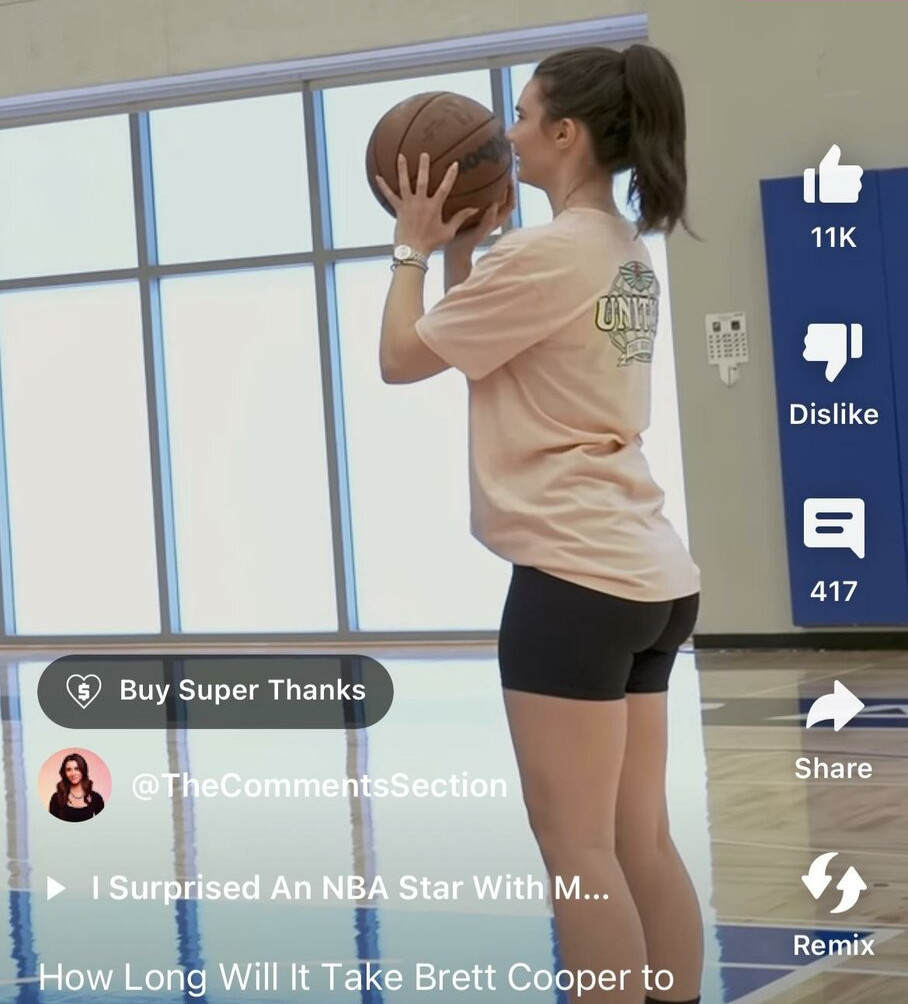The height and width of the screenshot is (1004, 908).
Task: Dislike this Short video
Action: pos(833,351)
